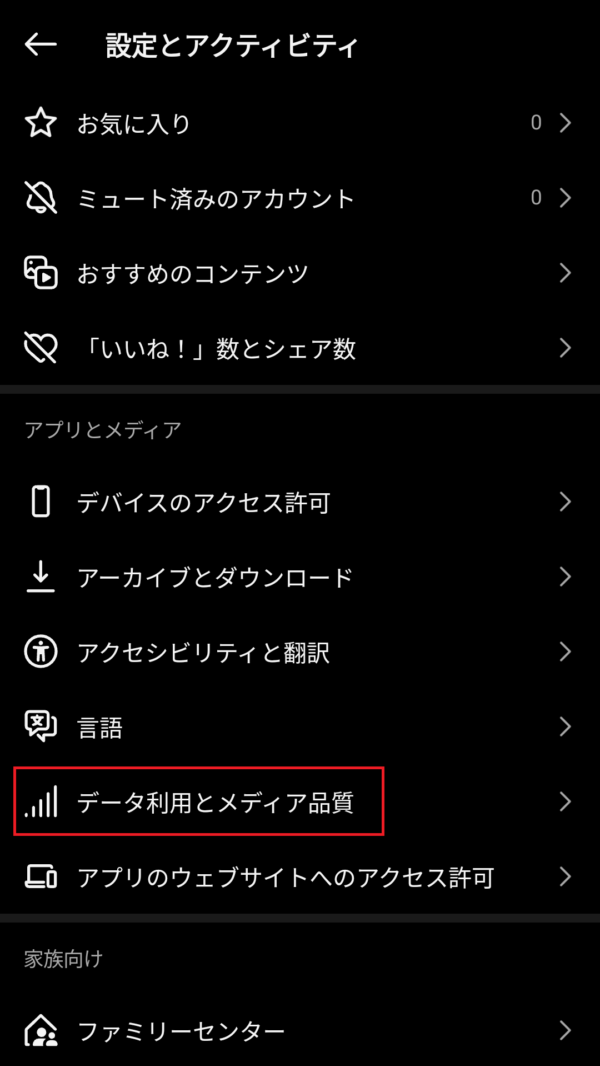Open お気に入り favorites settings
The image size is (600, 1066).
click(x=134, y=124)
